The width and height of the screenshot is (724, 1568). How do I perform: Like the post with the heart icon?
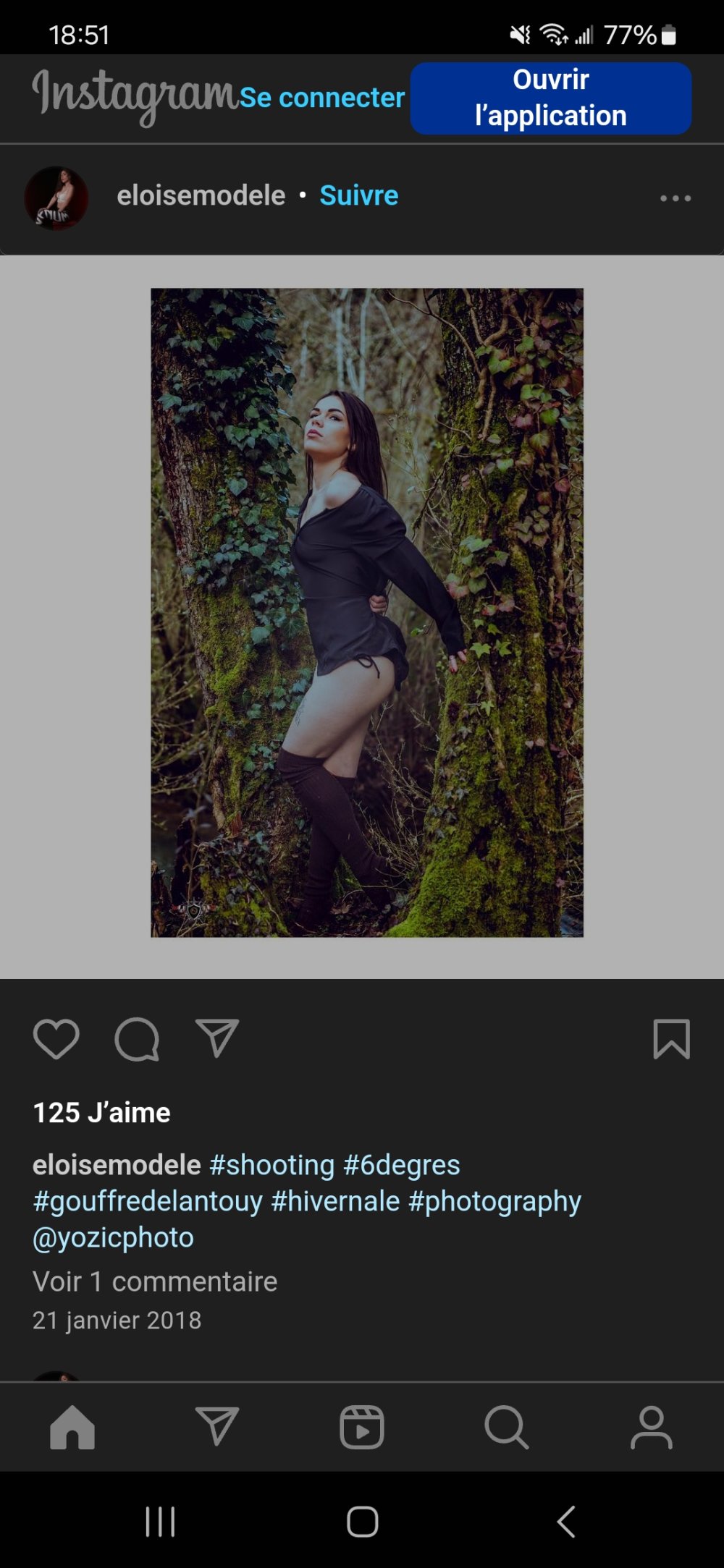(56, 1039)
